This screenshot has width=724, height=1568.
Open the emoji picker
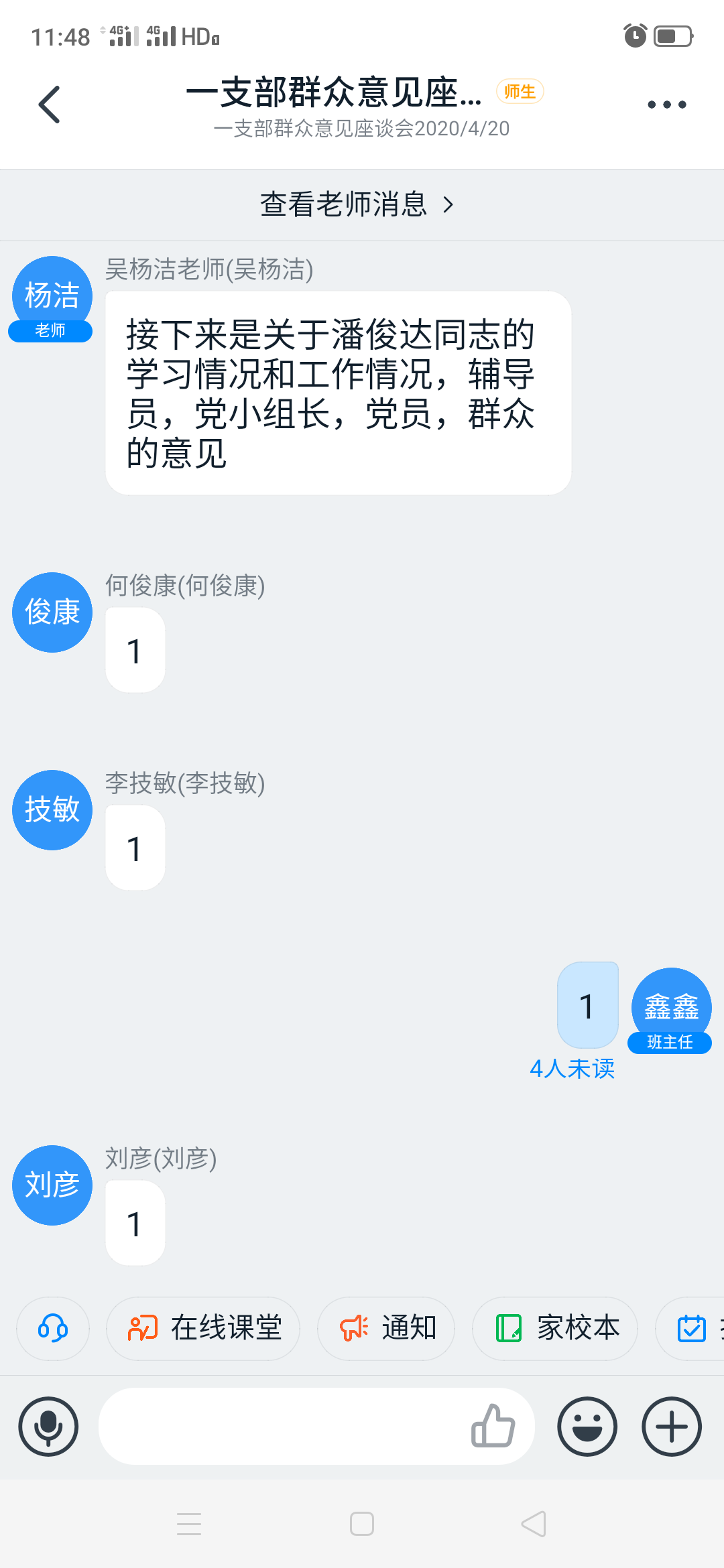(587, 1426)
